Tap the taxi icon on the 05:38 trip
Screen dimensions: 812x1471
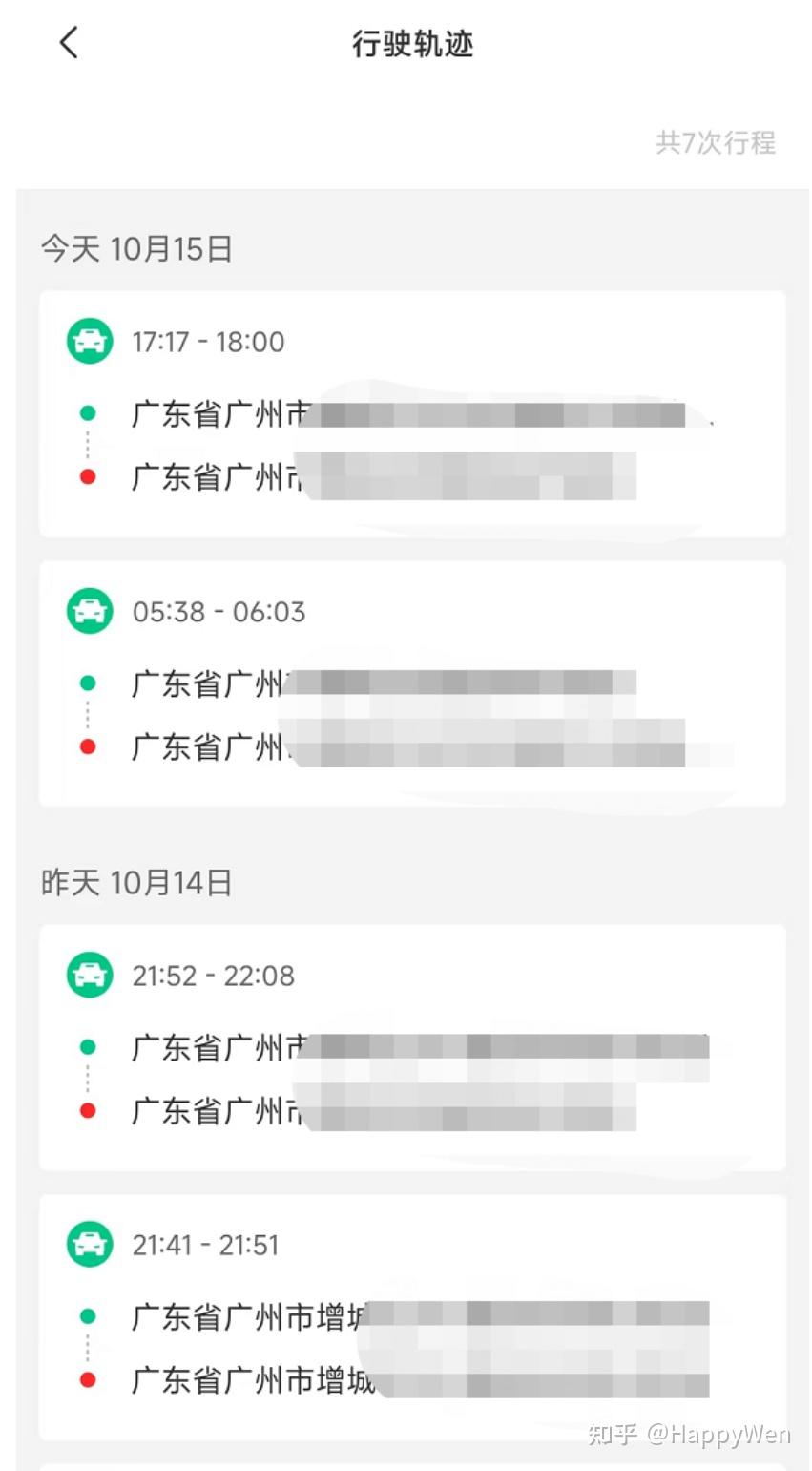point(89,611)
